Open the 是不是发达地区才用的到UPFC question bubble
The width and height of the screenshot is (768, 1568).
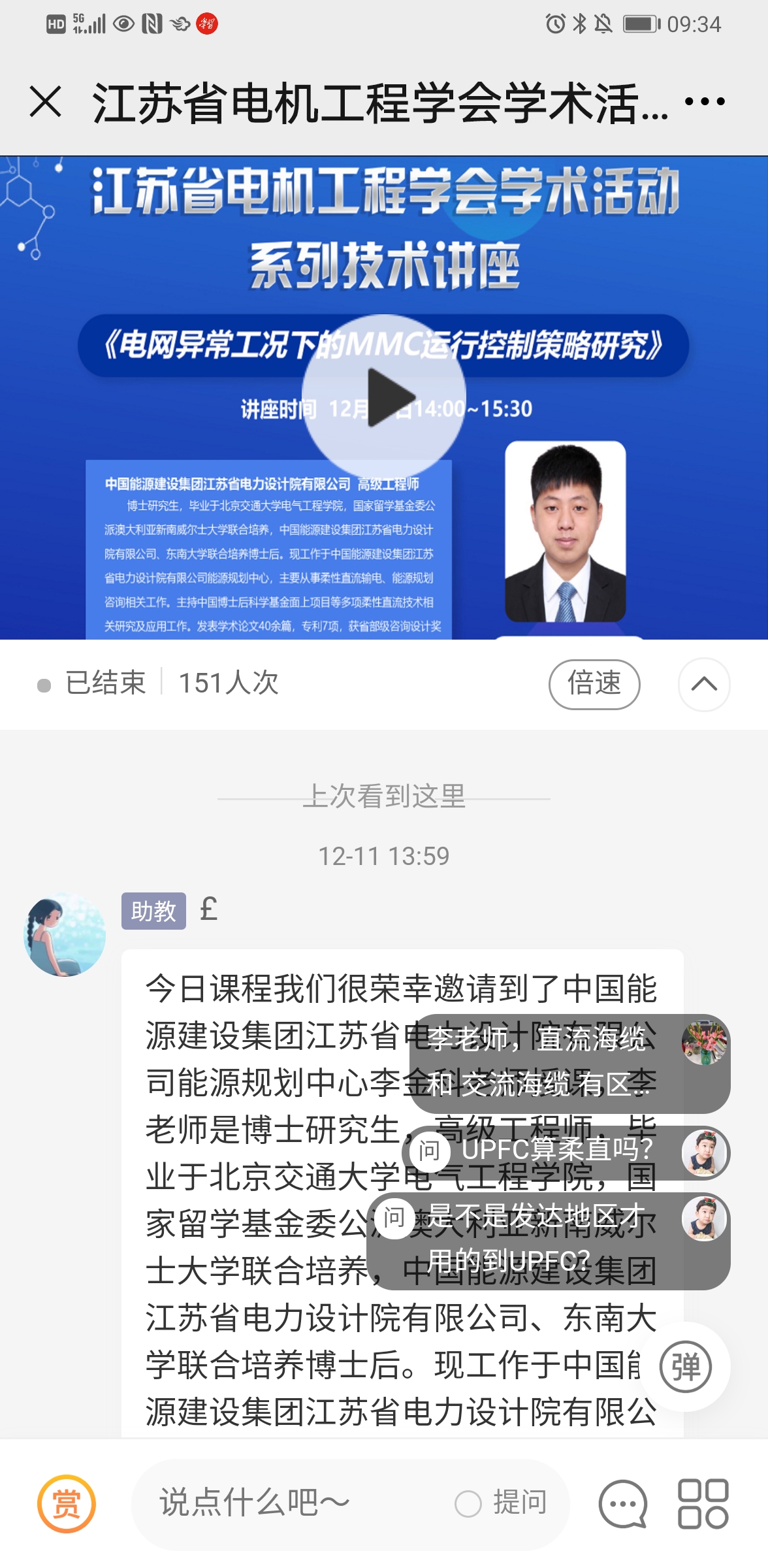click(x=536, y=1239)
